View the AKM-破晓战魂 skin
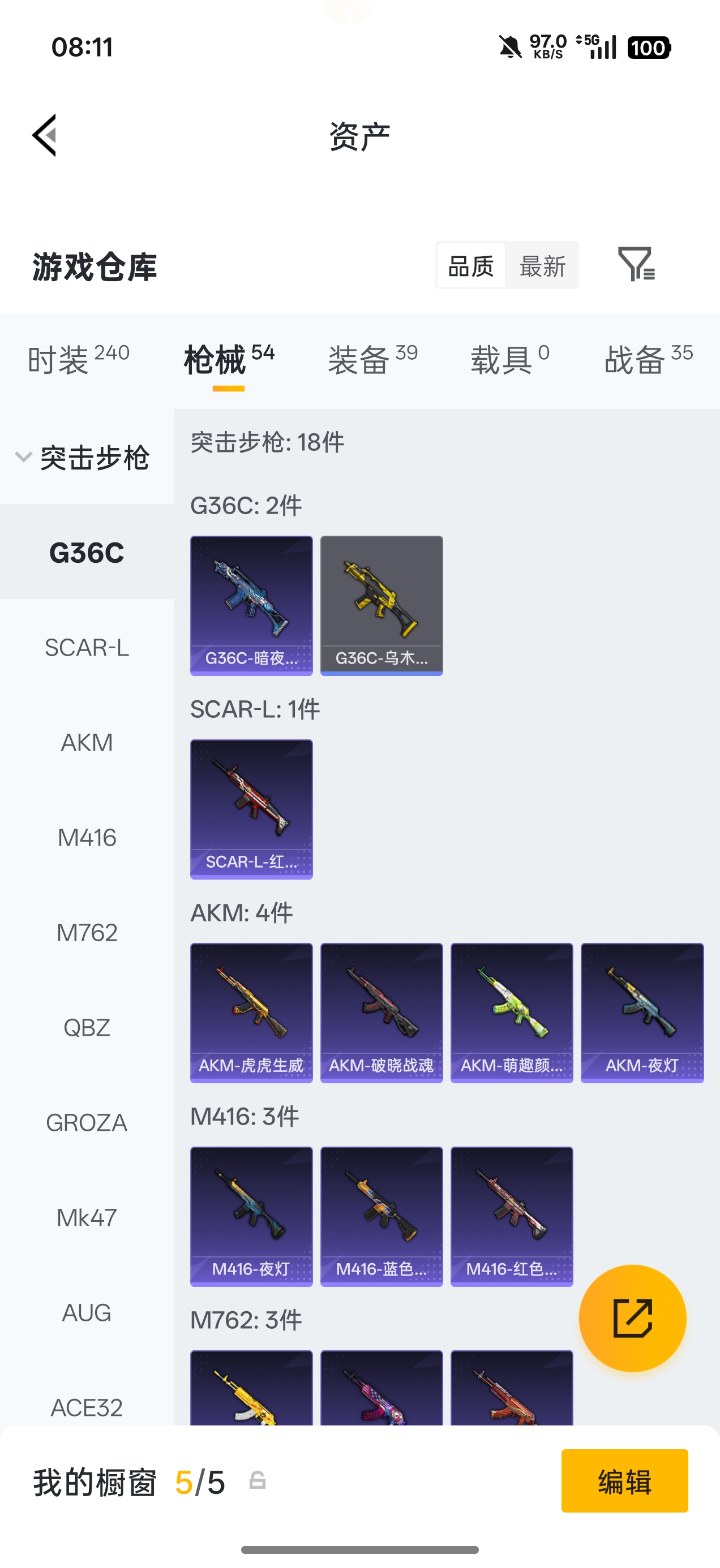This screenshot has height=1568, width=720. 382,1013
